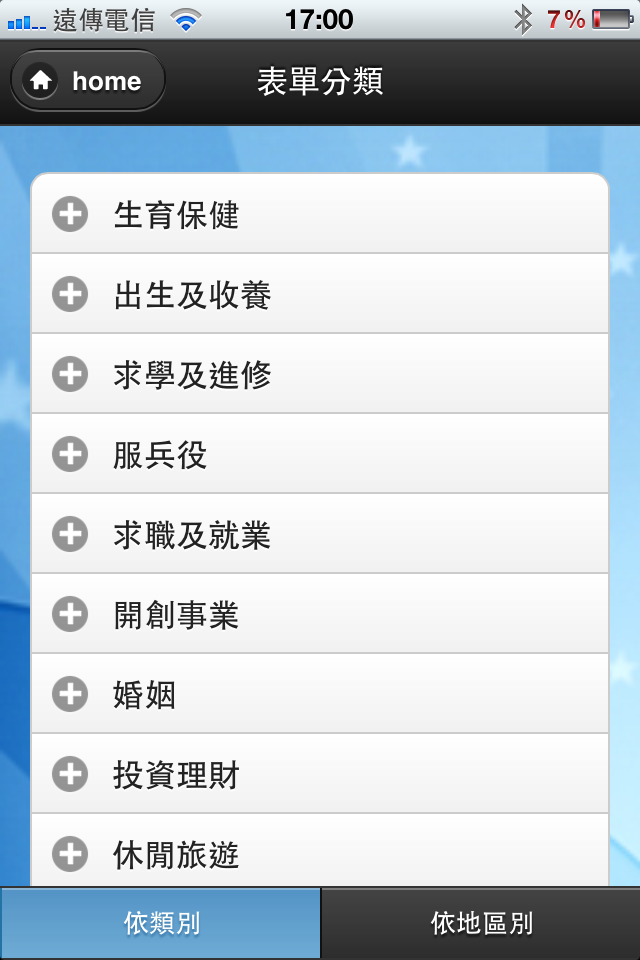This screenshot has width=640, height=960.
Task: Go back via the home button
Action: (x=88, y=81)
